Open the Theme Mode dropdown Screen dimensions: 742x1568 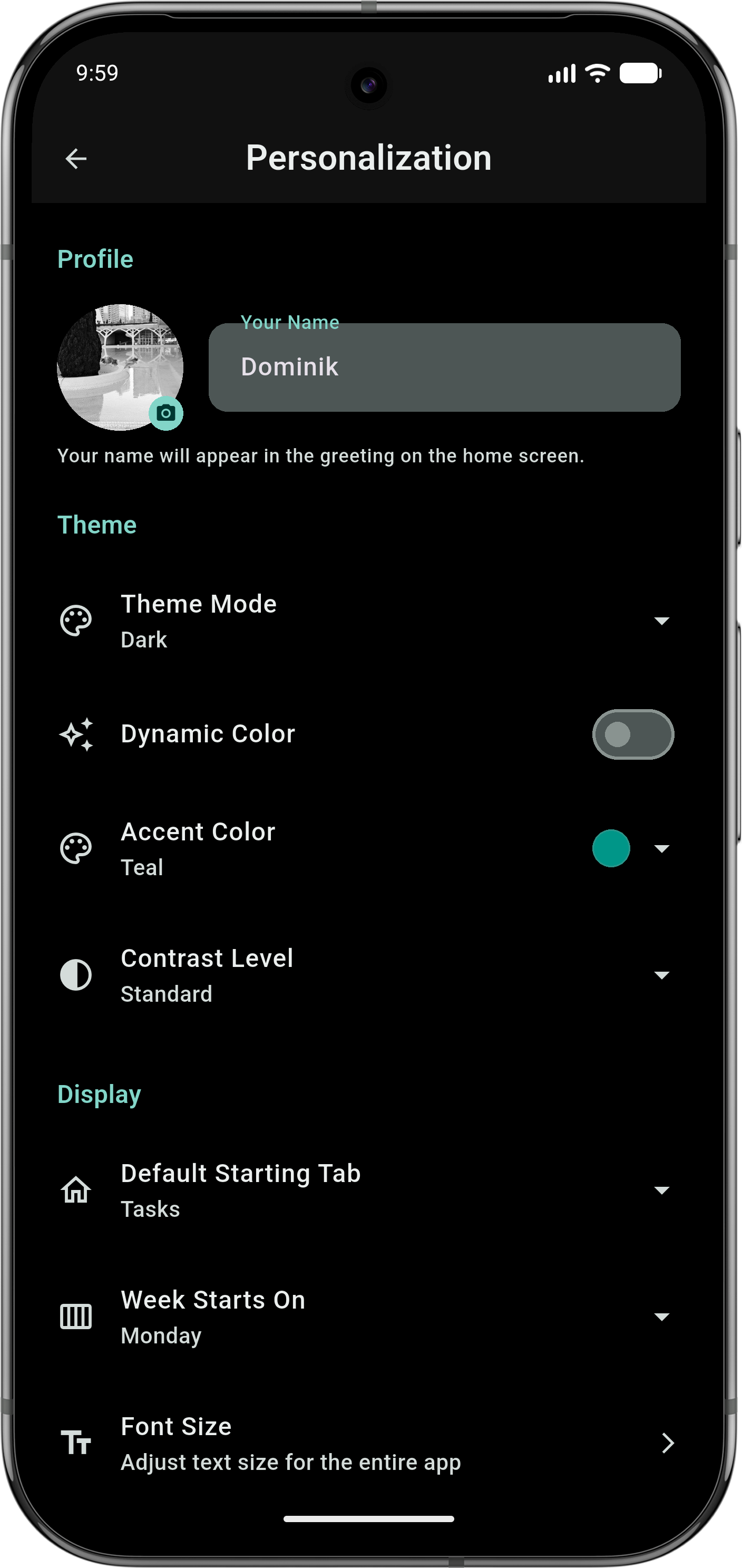(660, 621)
